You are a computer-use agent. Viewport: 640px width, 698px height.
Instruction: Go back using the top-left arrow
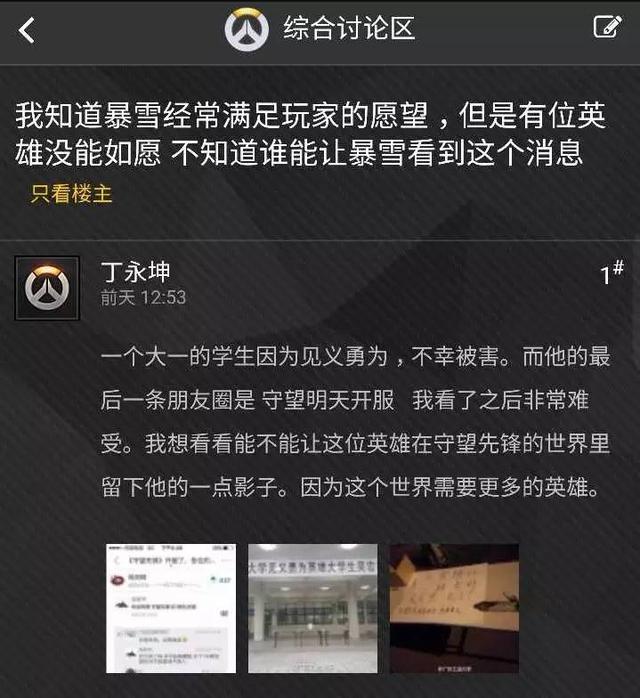coord(27,30)
